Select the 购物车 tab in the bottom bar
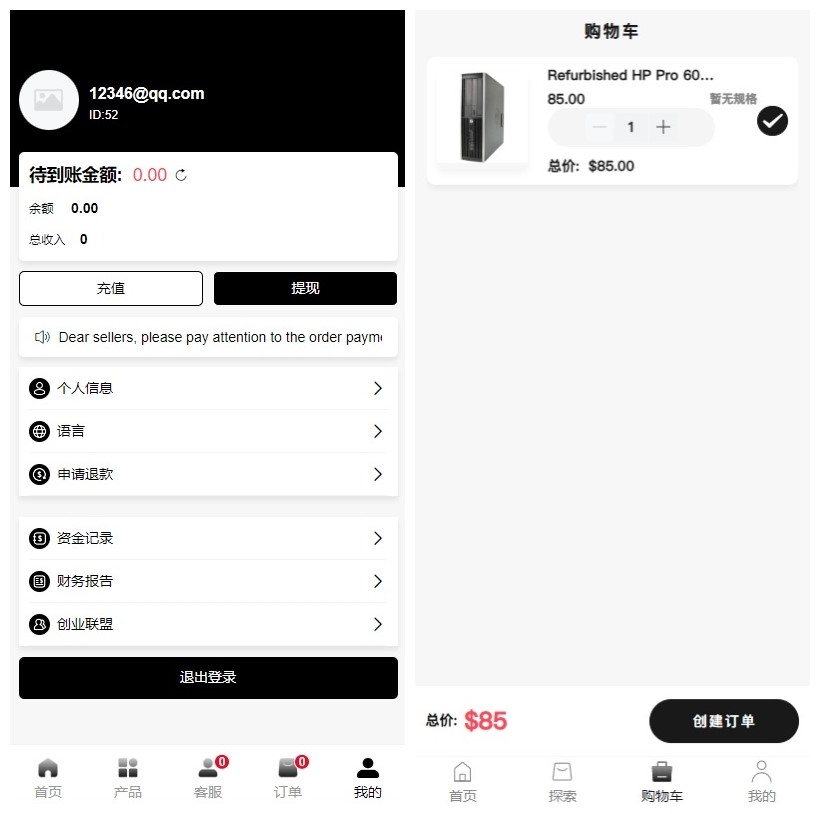 coord(662,782)
